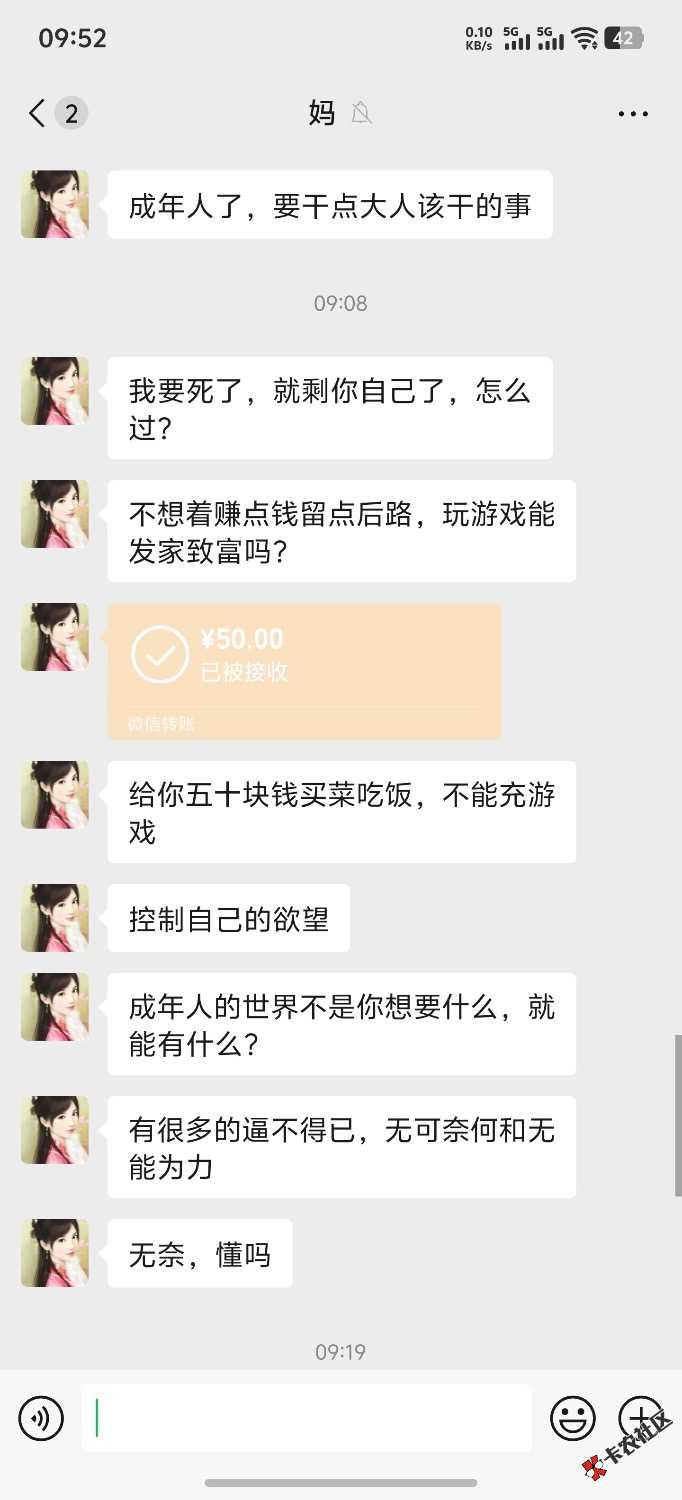The image size is (682, 1500).
Task: Tap the avatar beside "无奈，懂吗"
Action: (x=55, y=1253)
